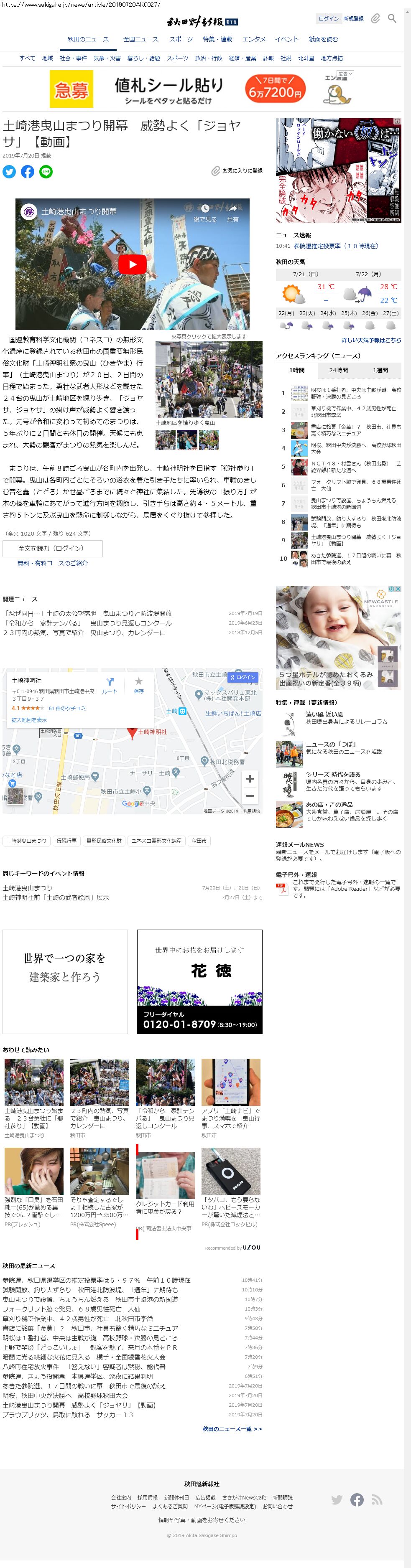Zoom in on the map

[250, 778]
